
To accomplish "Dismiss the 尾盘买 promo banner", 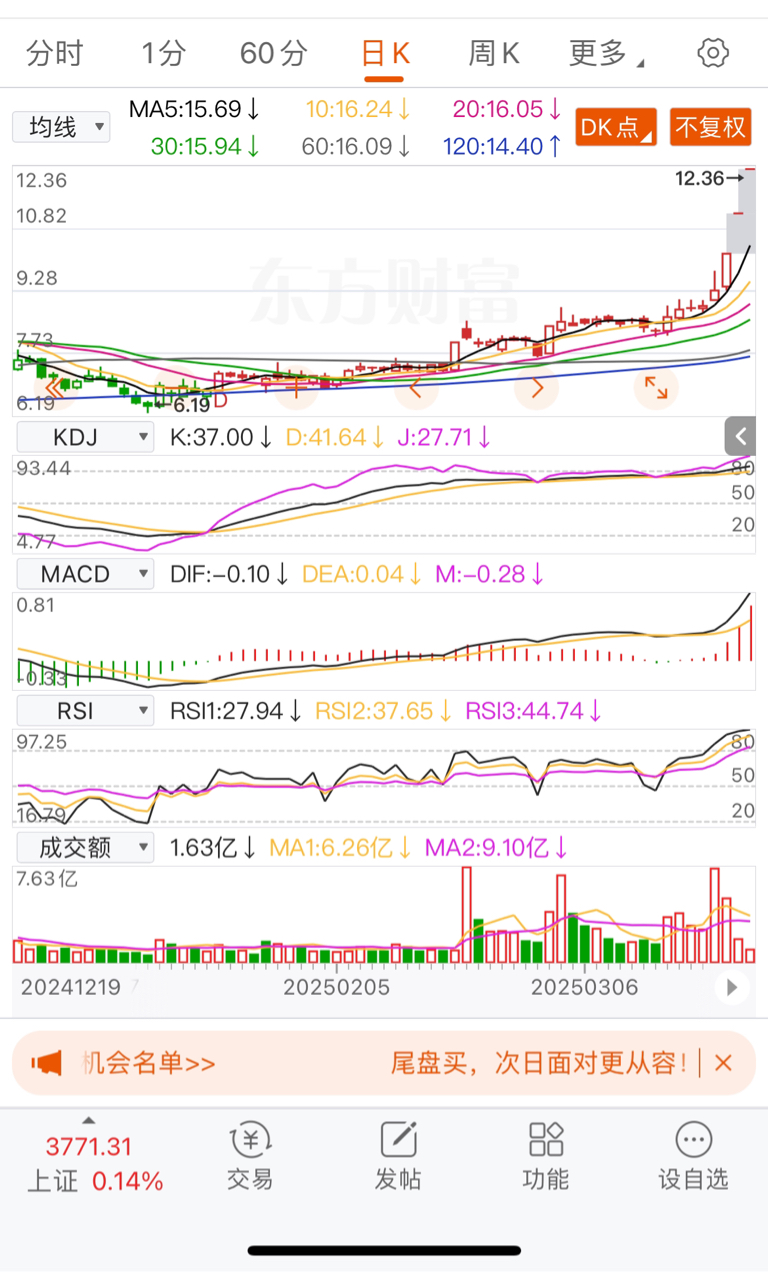I will [x=724, y=1063].
